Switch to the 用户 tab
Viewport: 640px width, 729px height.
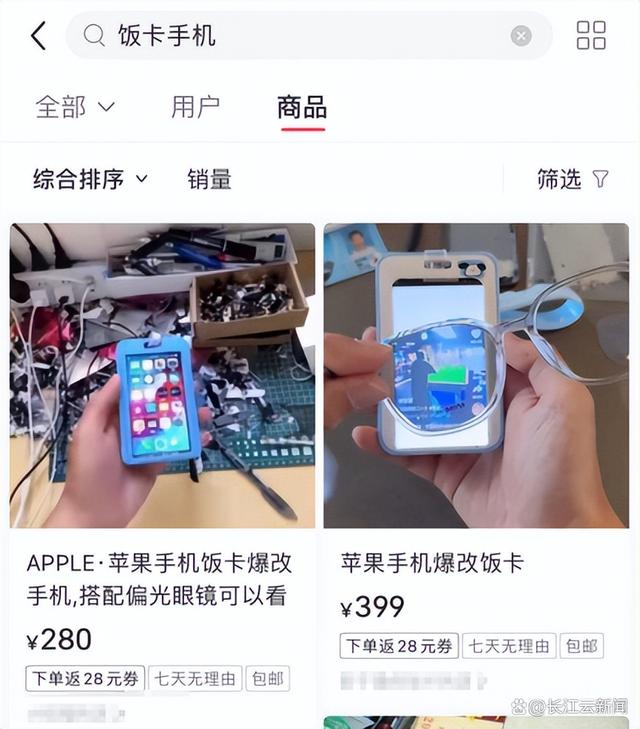[x=195, y=107]
